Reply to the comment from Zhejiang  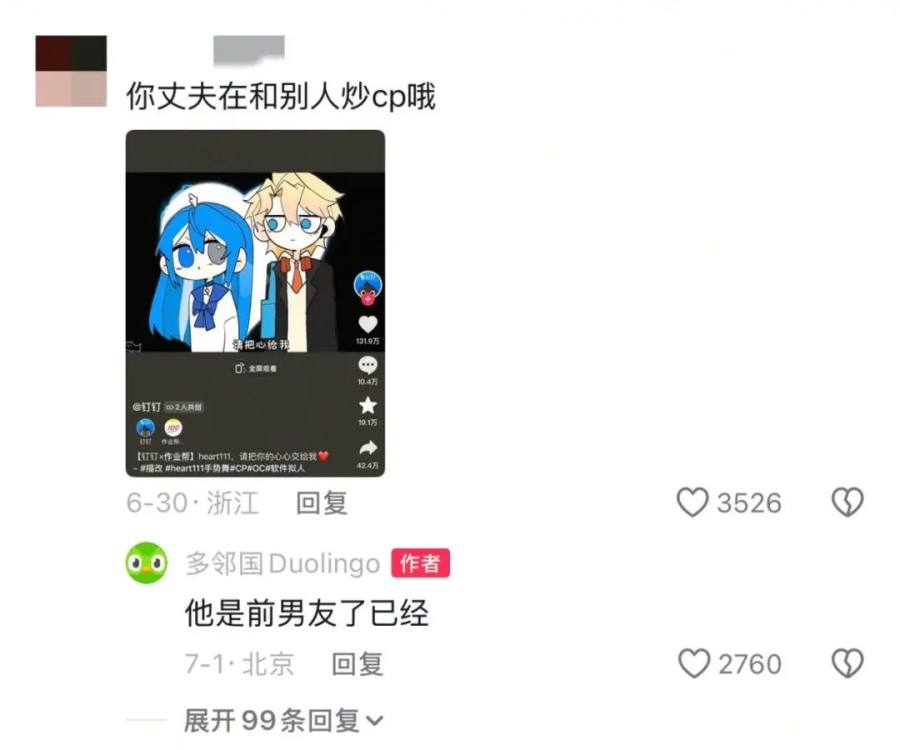(x=321, y=503)
